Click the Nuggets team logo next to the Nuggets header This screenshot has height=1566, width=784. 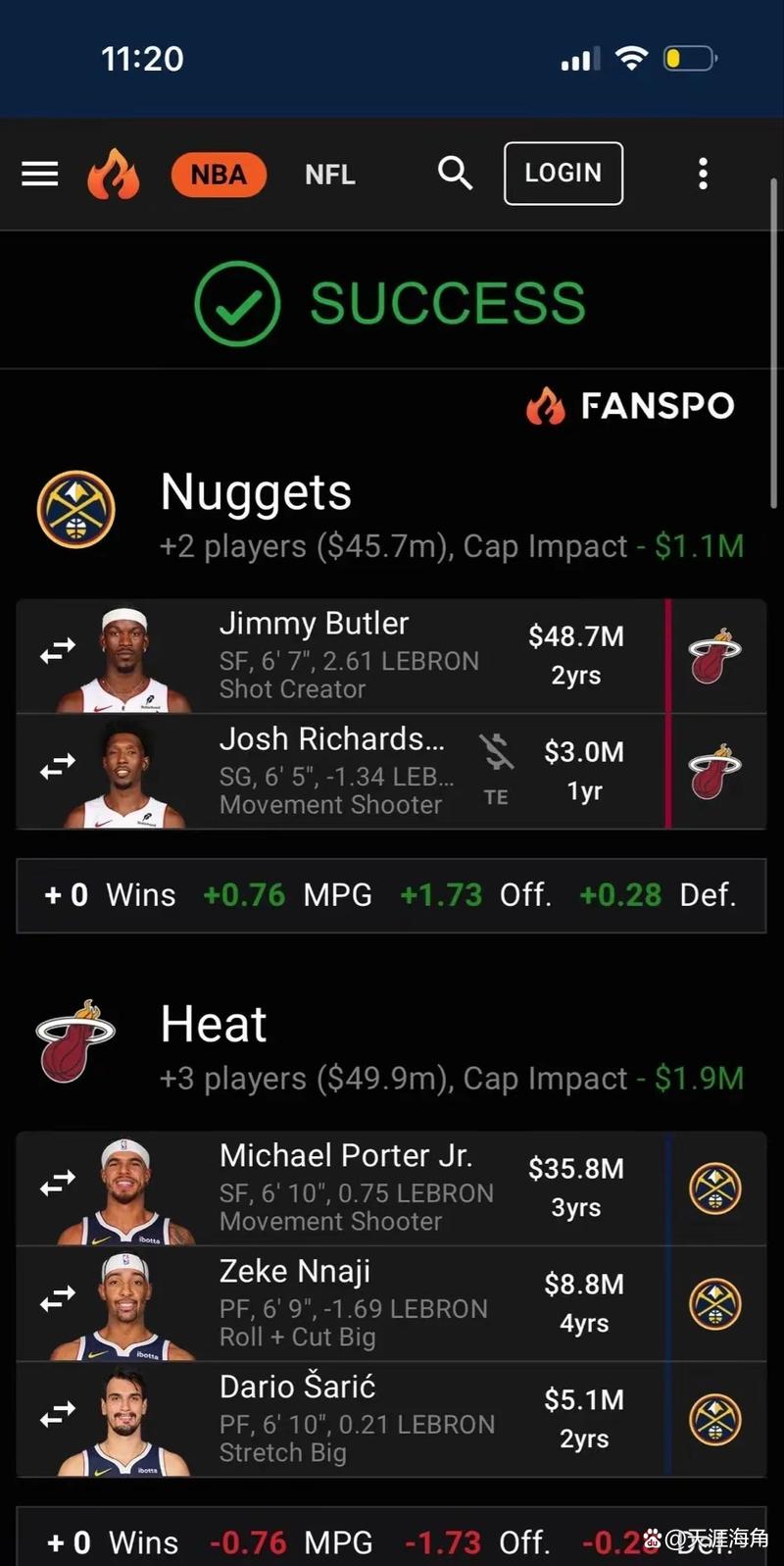(x=74, y=511)
